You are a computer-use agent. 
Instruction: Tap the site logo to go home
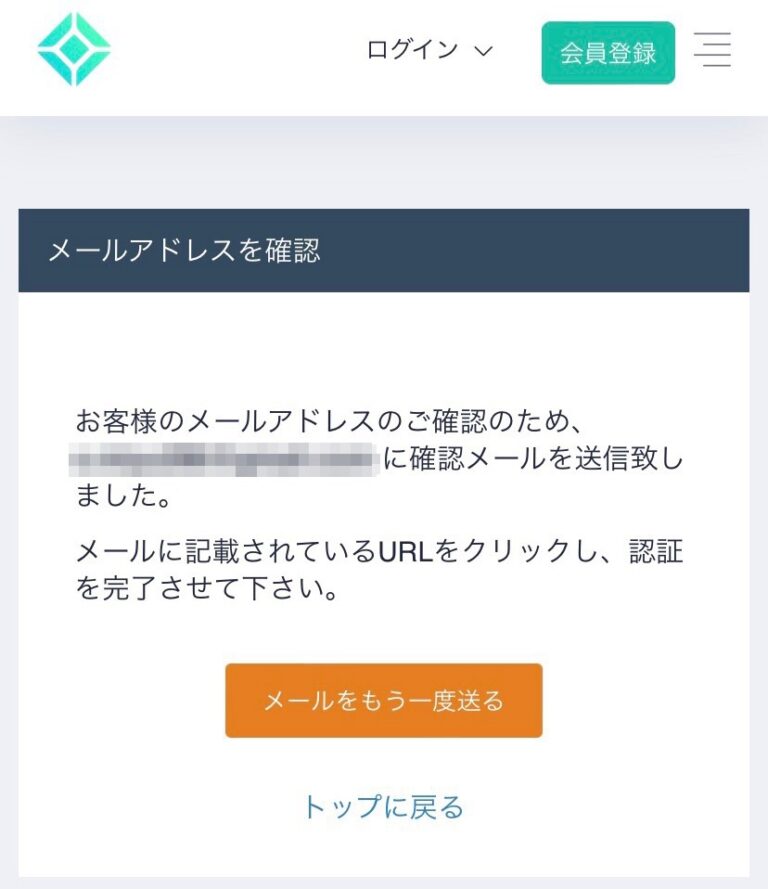[74, 49]
